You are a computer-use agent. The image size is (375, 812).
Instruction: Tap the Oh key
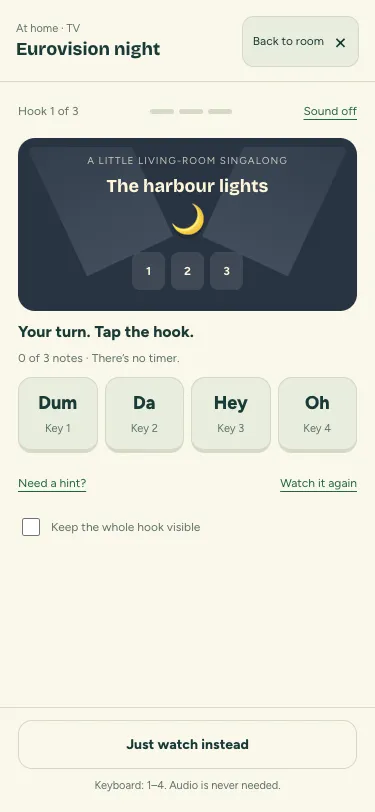coord(317,414)
